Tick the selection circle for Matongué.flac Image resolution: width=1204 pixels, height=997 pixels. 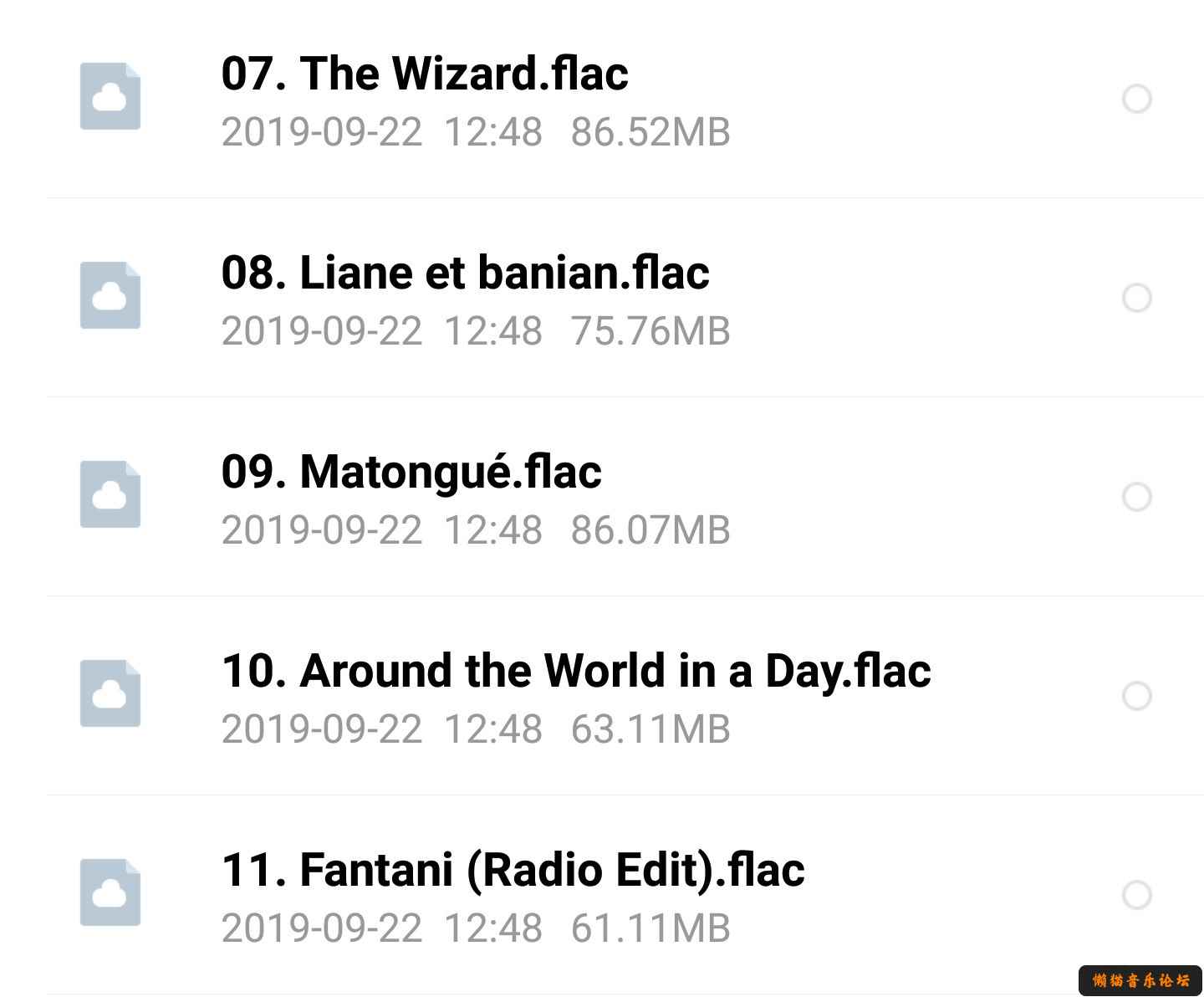point(1136,497)
